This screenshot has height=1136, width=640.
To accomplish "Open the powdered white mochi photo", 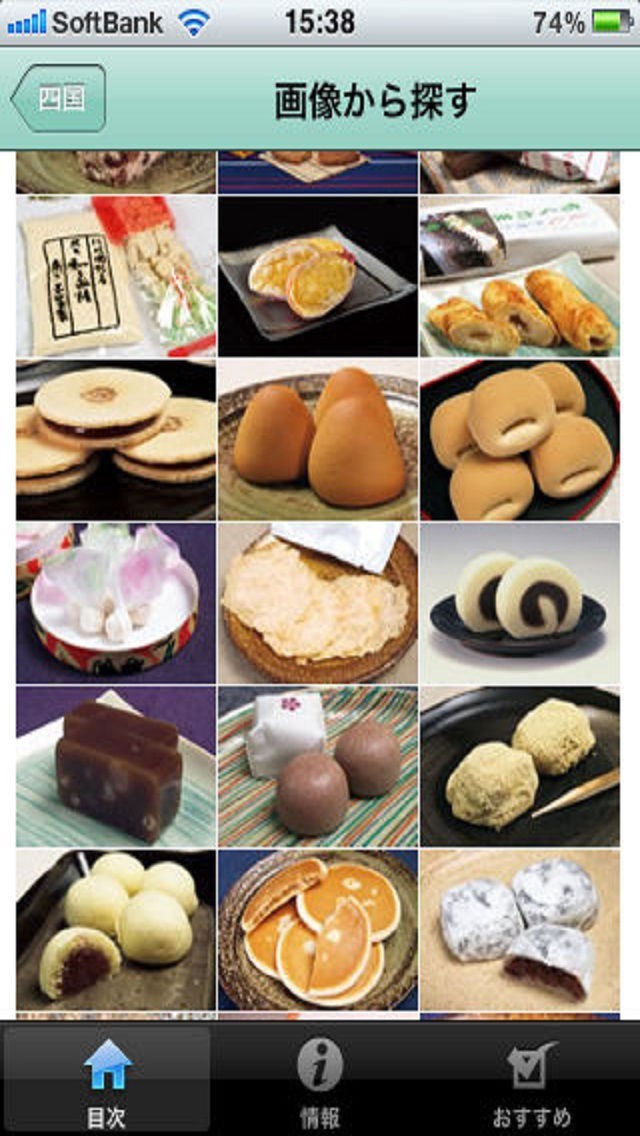I will 520,930.
